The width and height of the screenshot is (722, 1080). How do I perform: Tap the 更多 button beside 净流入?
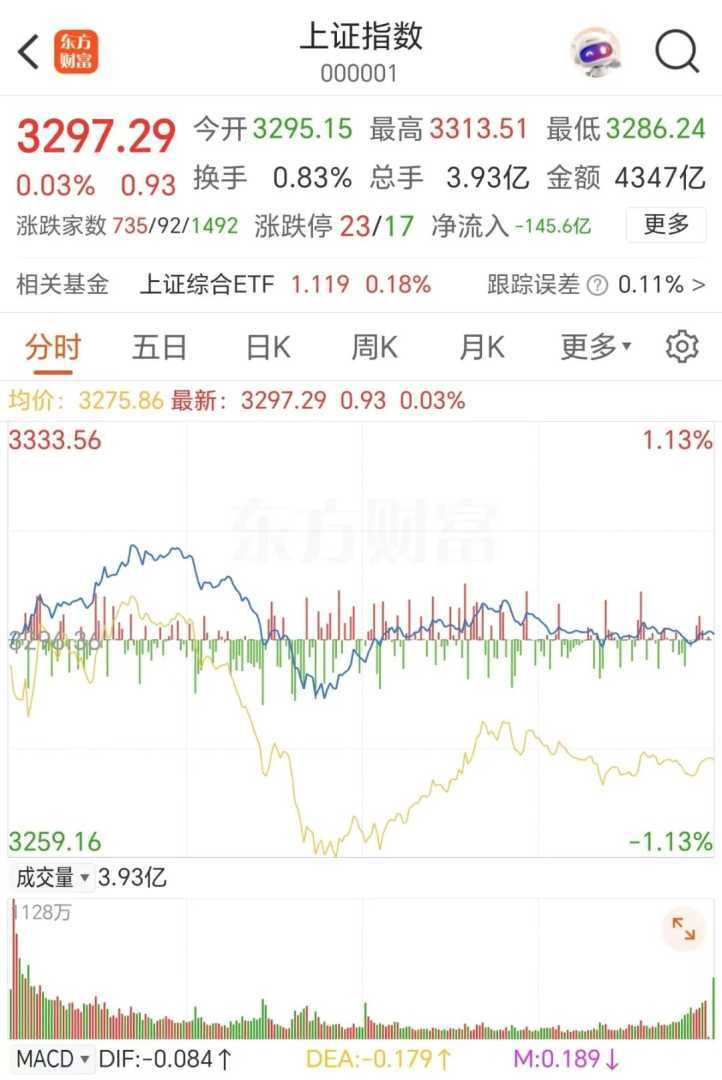[666, 225]
